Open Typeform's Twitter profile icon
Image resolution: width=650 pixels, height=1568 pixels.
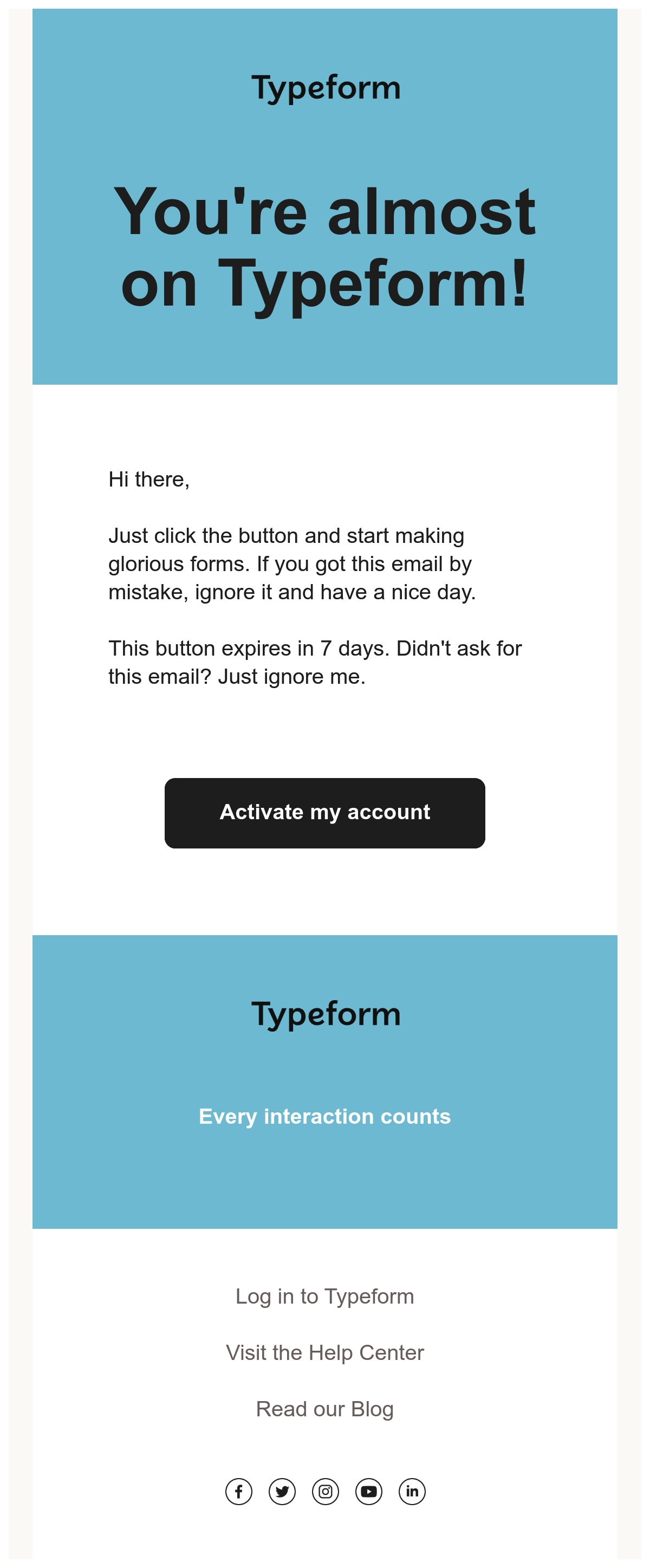tap(282, 1491)
